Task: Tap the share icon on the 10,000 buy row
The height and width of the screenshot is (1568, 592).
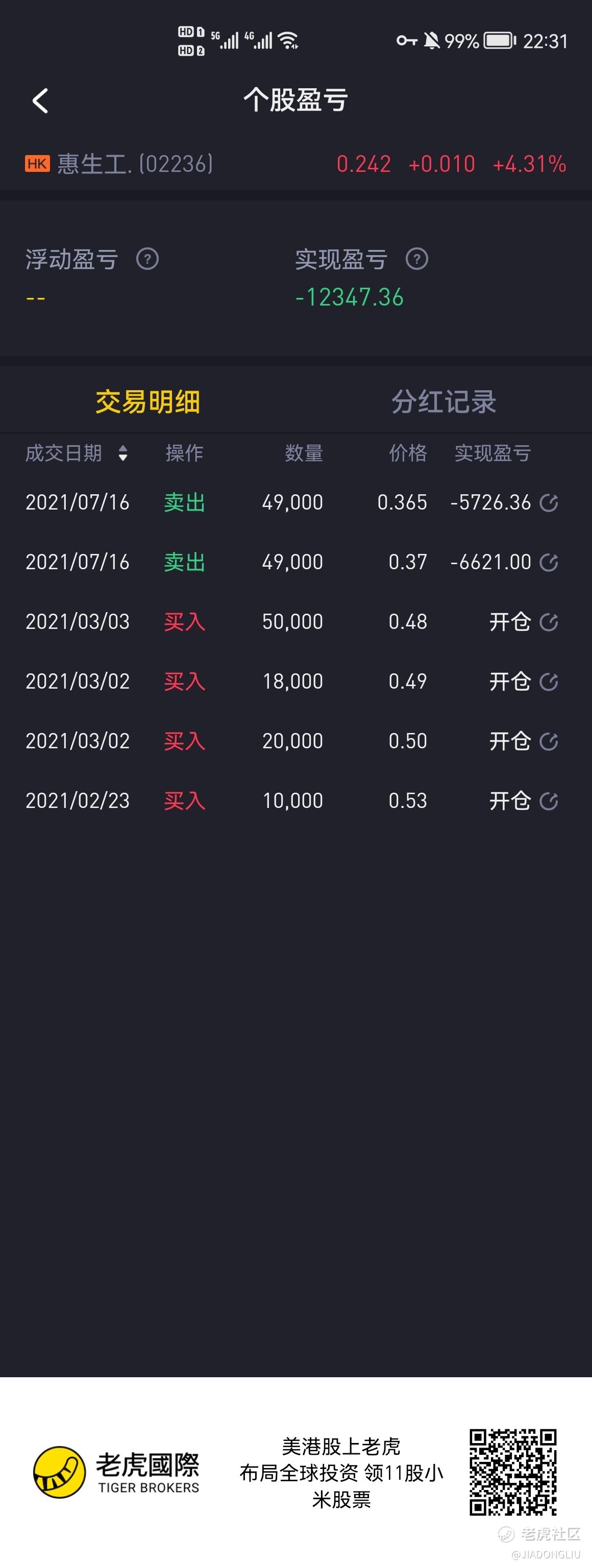Action: (549, 801)
